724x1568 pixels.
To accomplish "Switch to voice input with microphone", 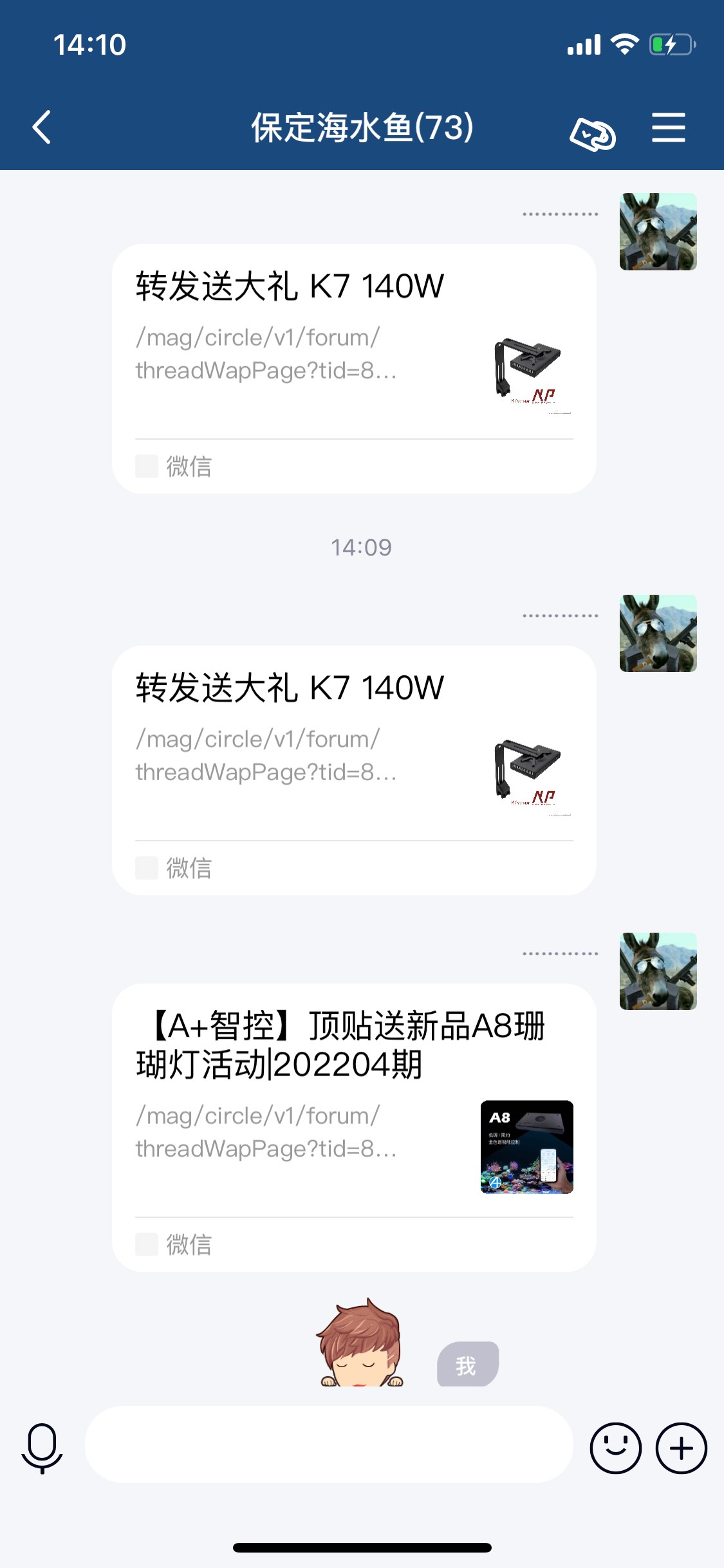I will pos(42,1448).
